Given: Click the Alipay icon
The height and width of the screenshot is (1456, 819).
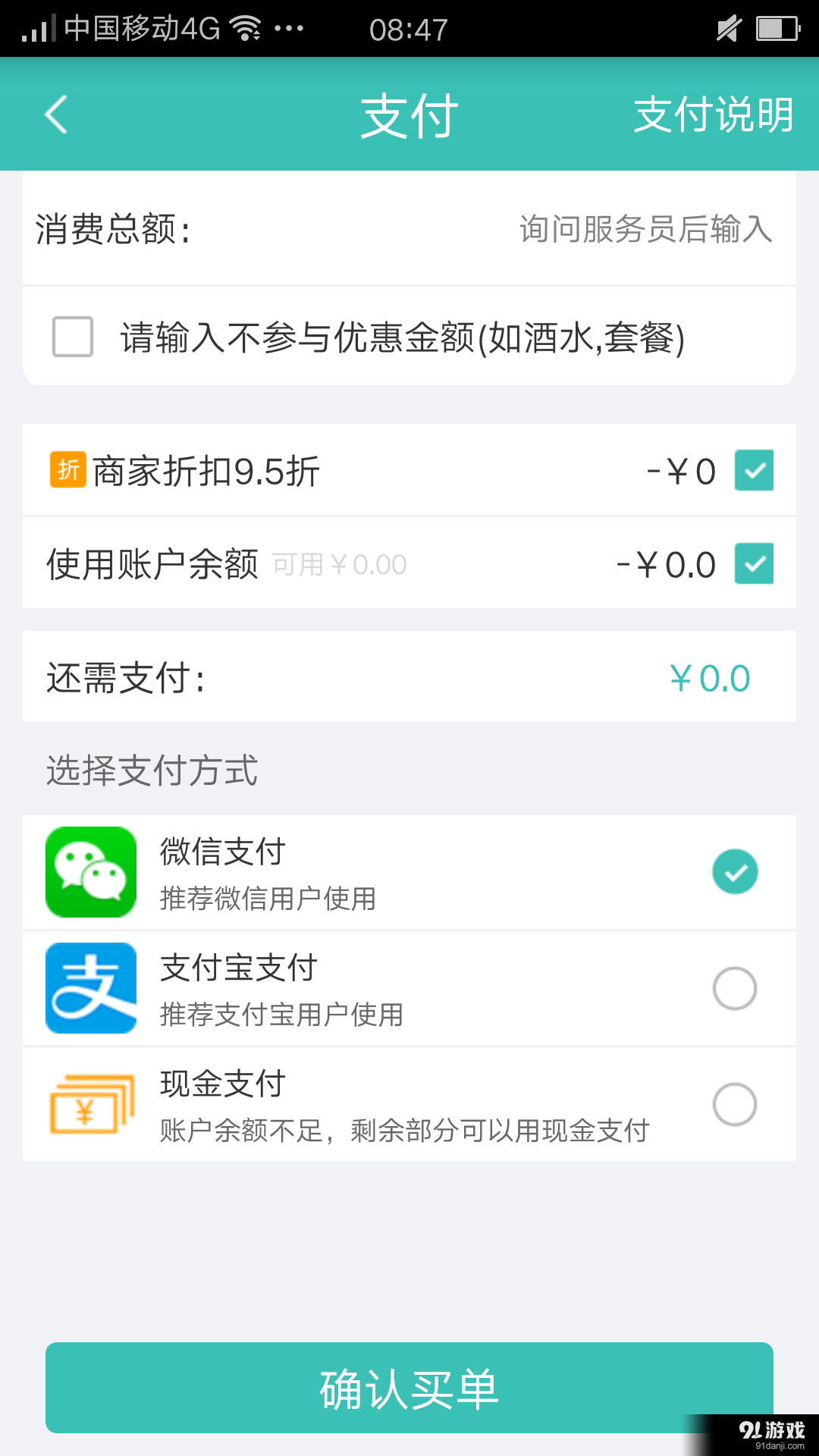Looking at the screenshot, I should (x=90, y=989).
